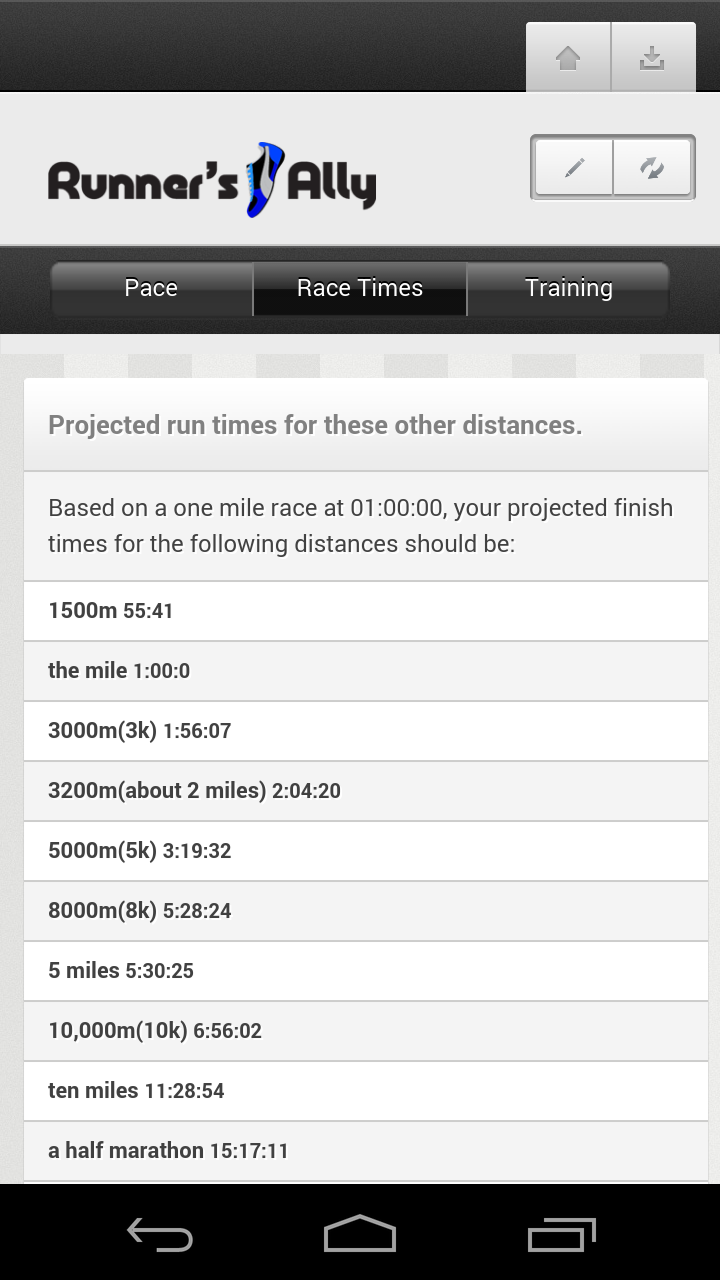This screenshot has width=720, height=1280.
Task: Select the half marathon projection row
Action: click(360, 1150)
